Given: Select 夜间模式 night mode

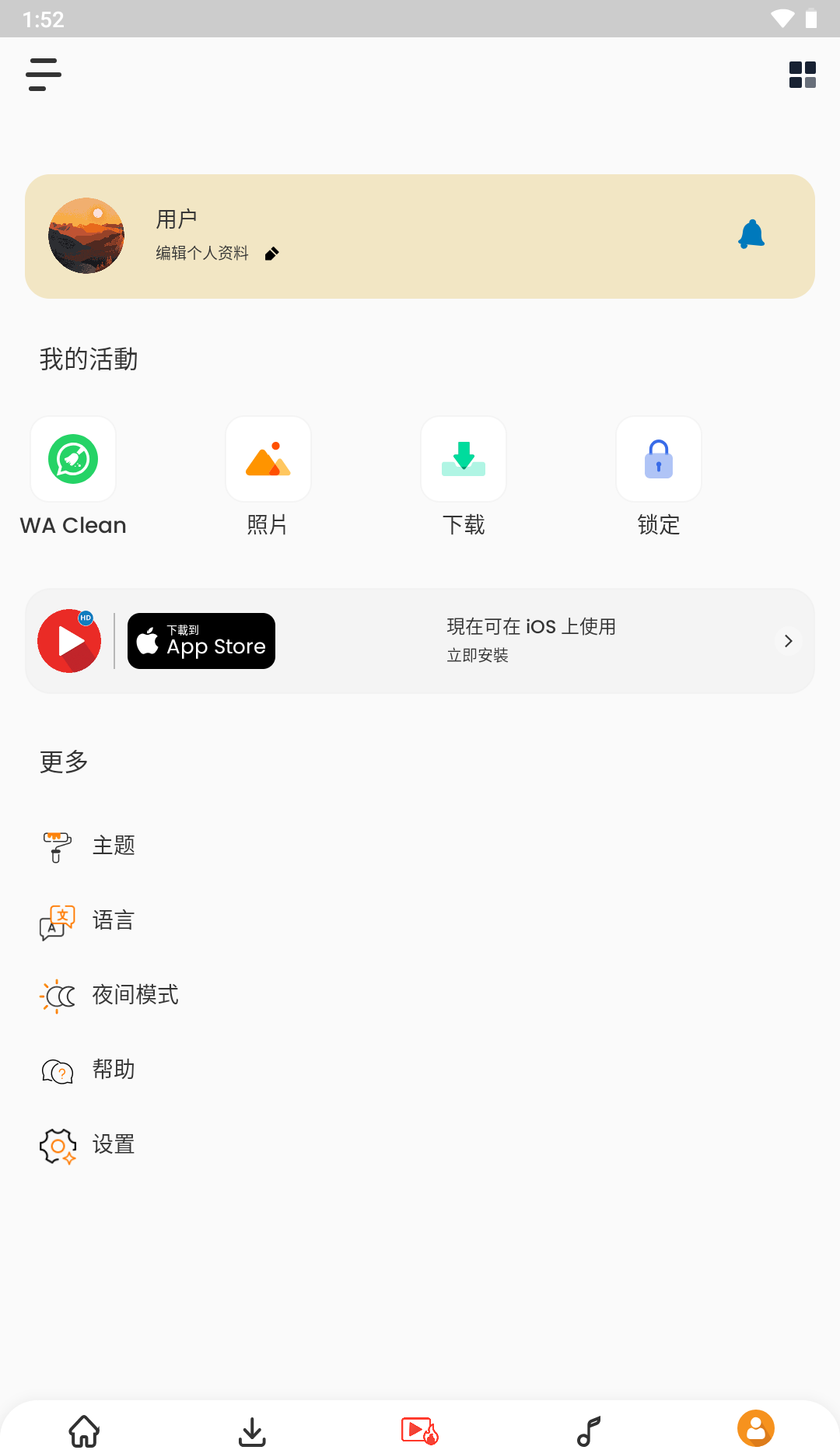Looking at the screenshot, I should (135, 995).
